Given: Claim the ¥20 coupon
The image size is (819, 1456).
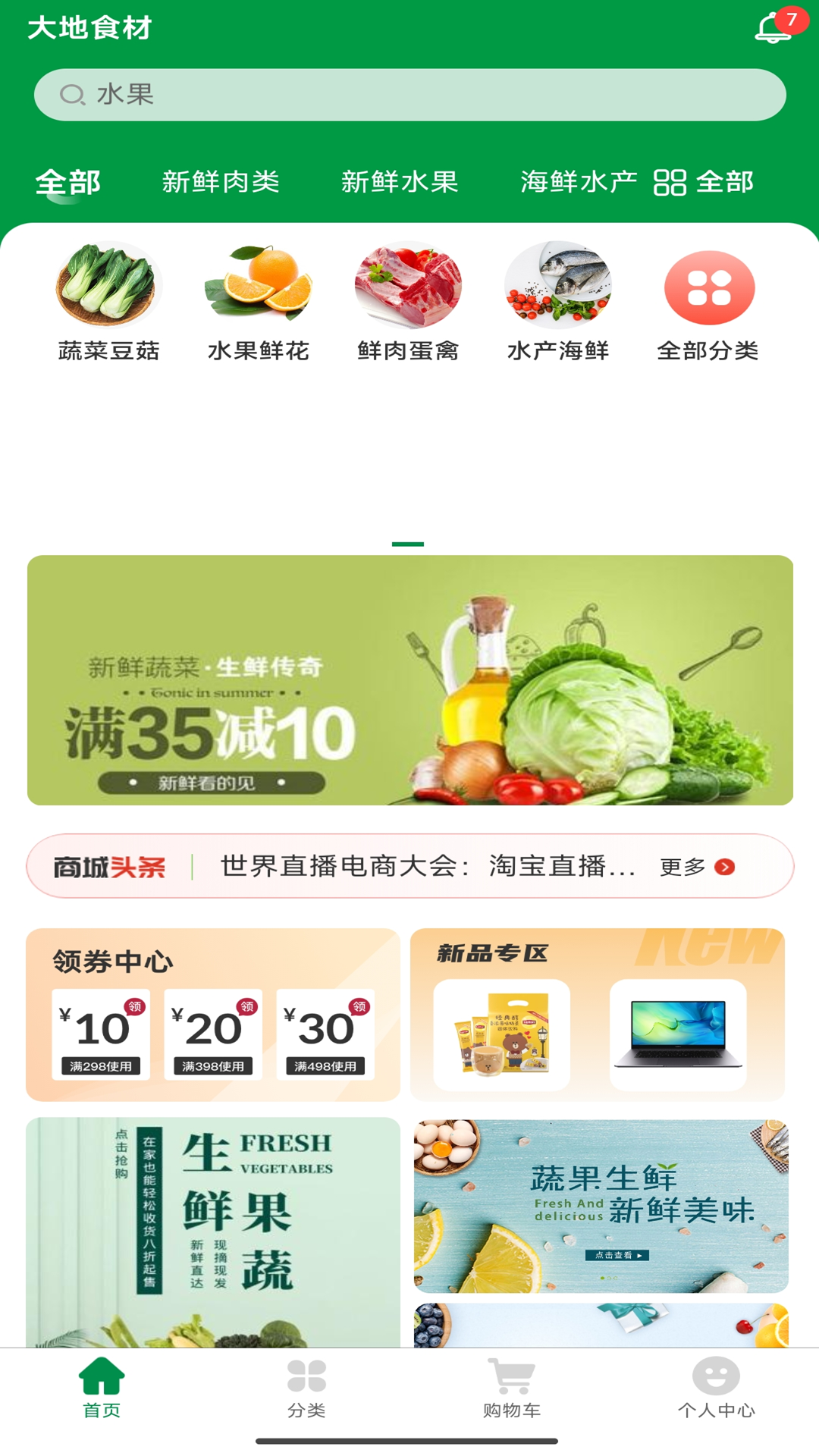Looking at the screenshot, I should point(213,1033).
